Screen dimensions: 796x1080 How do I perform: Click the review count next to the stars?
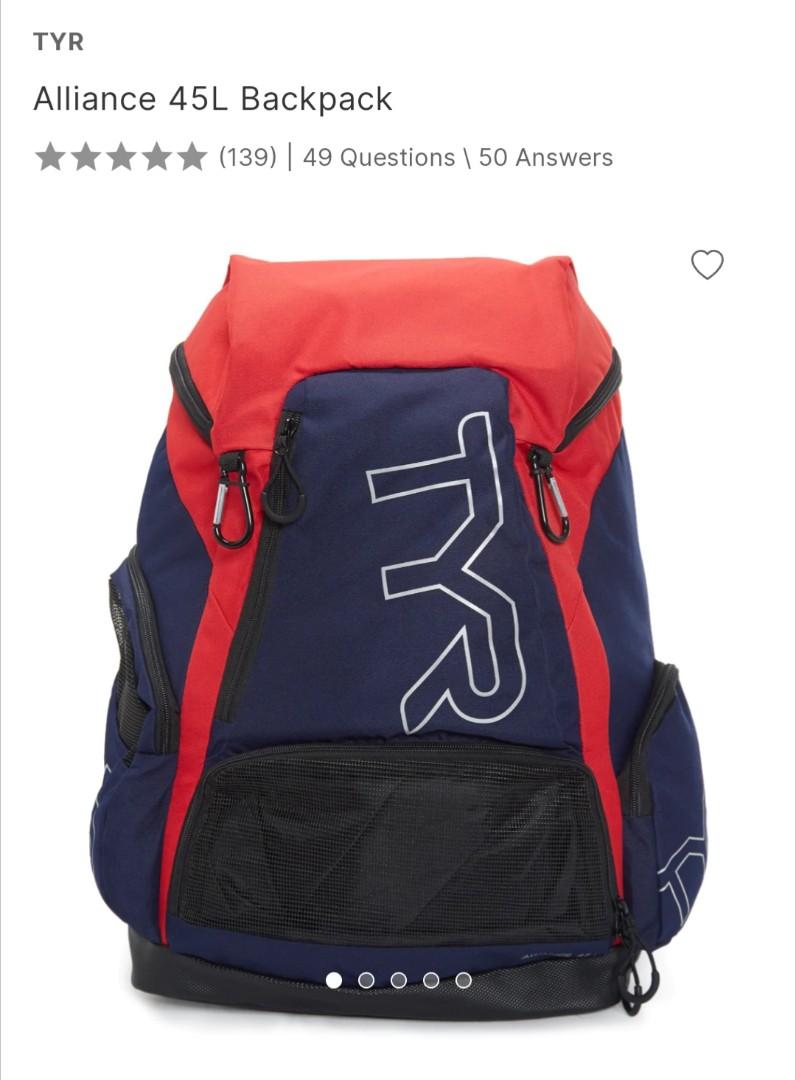click(x=247, y=156)
